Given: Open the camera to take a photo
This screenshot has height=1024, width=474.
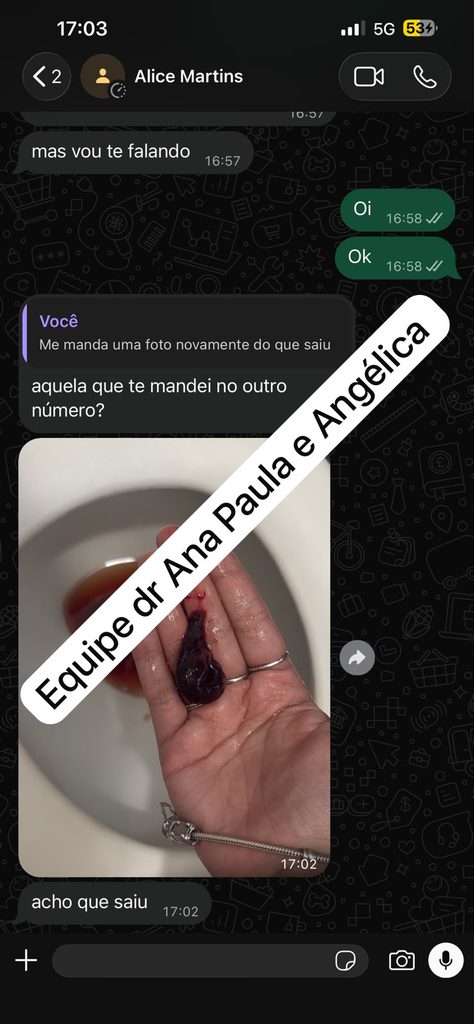Looking at the screenshot, I should point(402,961).
